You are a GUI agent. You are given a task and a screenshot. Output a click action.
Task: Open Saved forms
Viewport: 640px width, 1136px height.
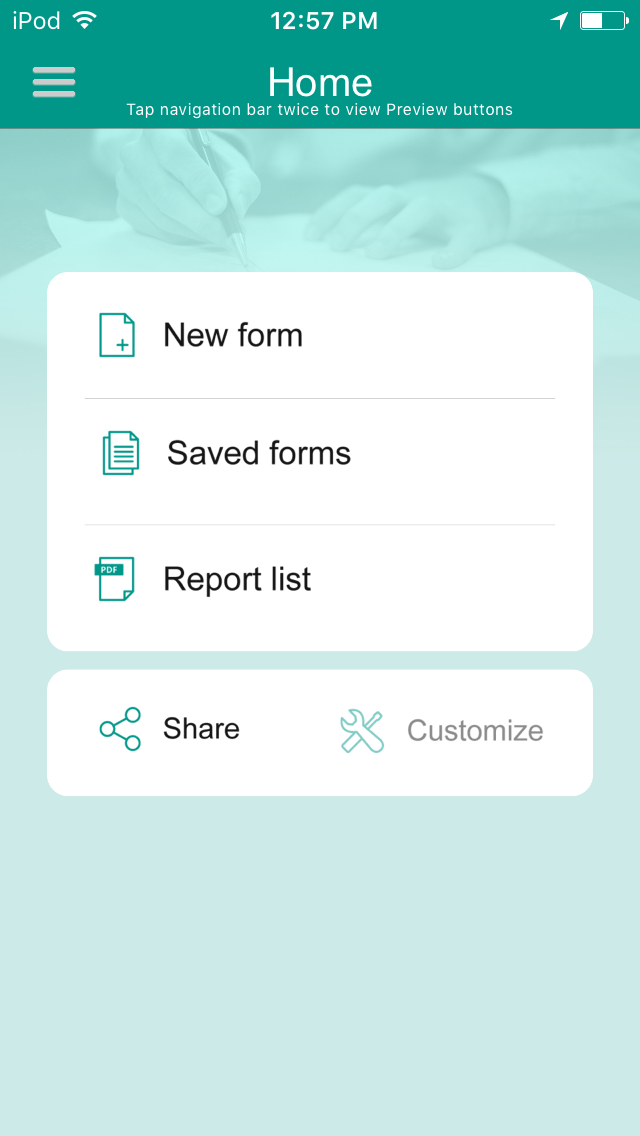pyautogui.click(x=320, y=462)
